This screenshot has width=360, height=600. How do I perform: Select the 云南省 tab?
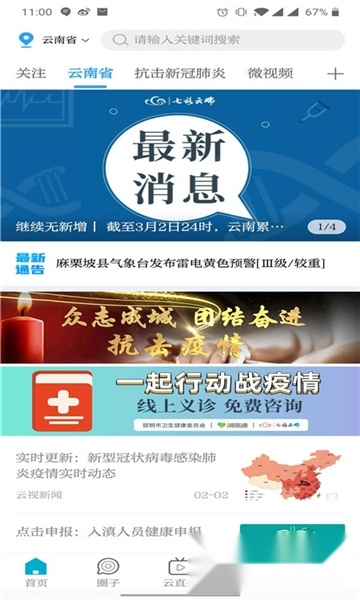click(x=90, y=73)
